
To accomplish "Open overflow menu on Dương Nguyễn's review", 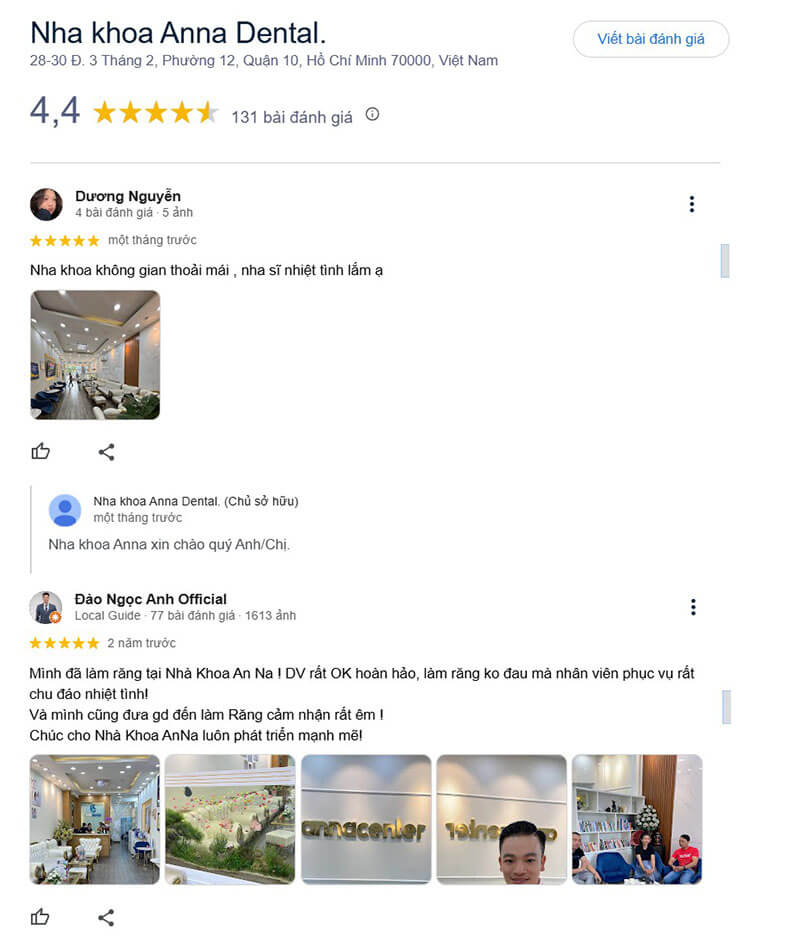I will click(x=691, y=204).
